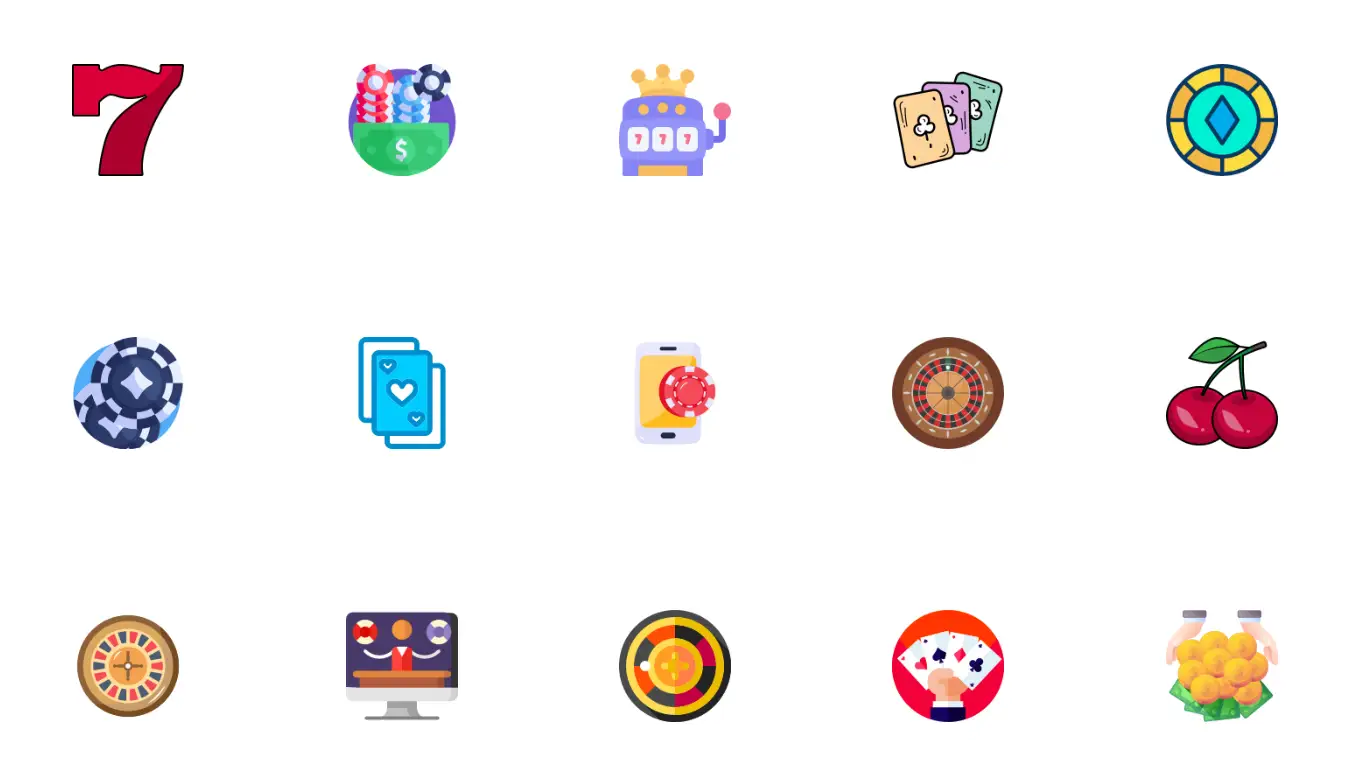Open the hands grabbing gold coins icon

(1221, 666)
